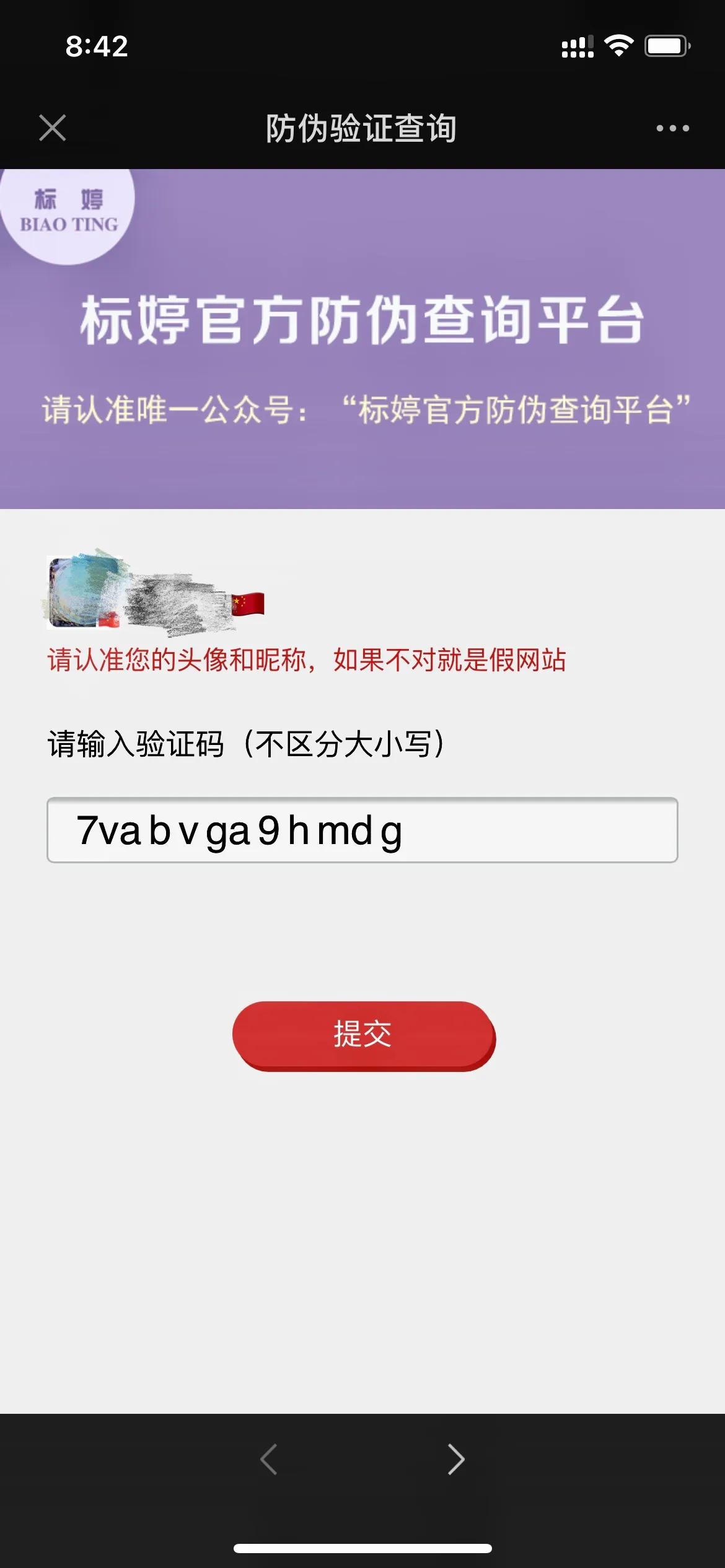
Task: Tap the verification code input field
Action: [x=362, y=830]
